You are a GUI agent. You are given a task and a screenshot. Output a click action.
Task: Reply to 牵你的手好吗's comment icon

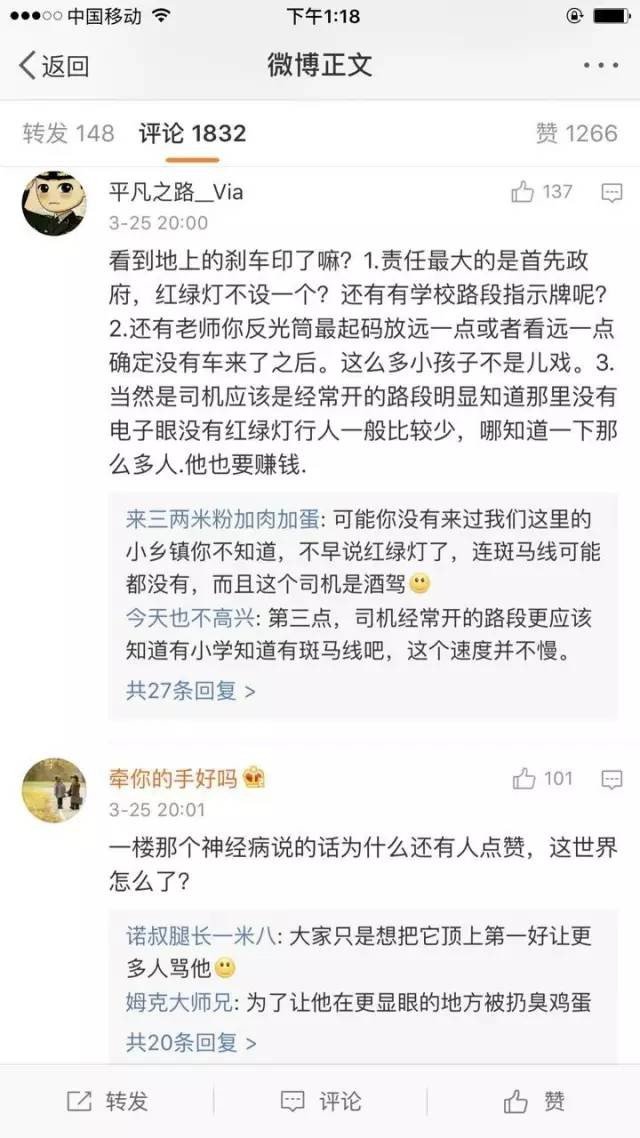point(611,779)
